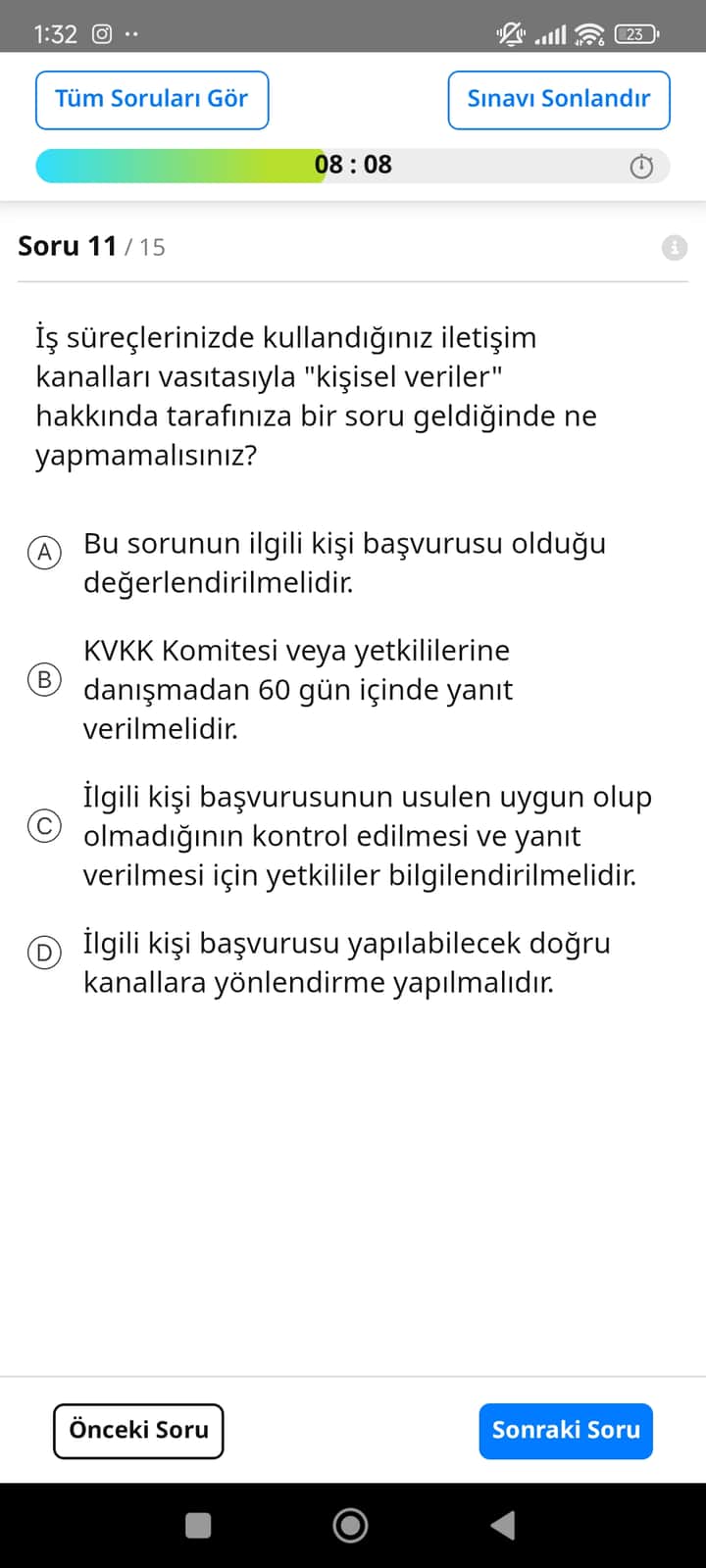Go back with Önceki Soru
The width and height of the screenshot is (706, 1568).
138,1431
